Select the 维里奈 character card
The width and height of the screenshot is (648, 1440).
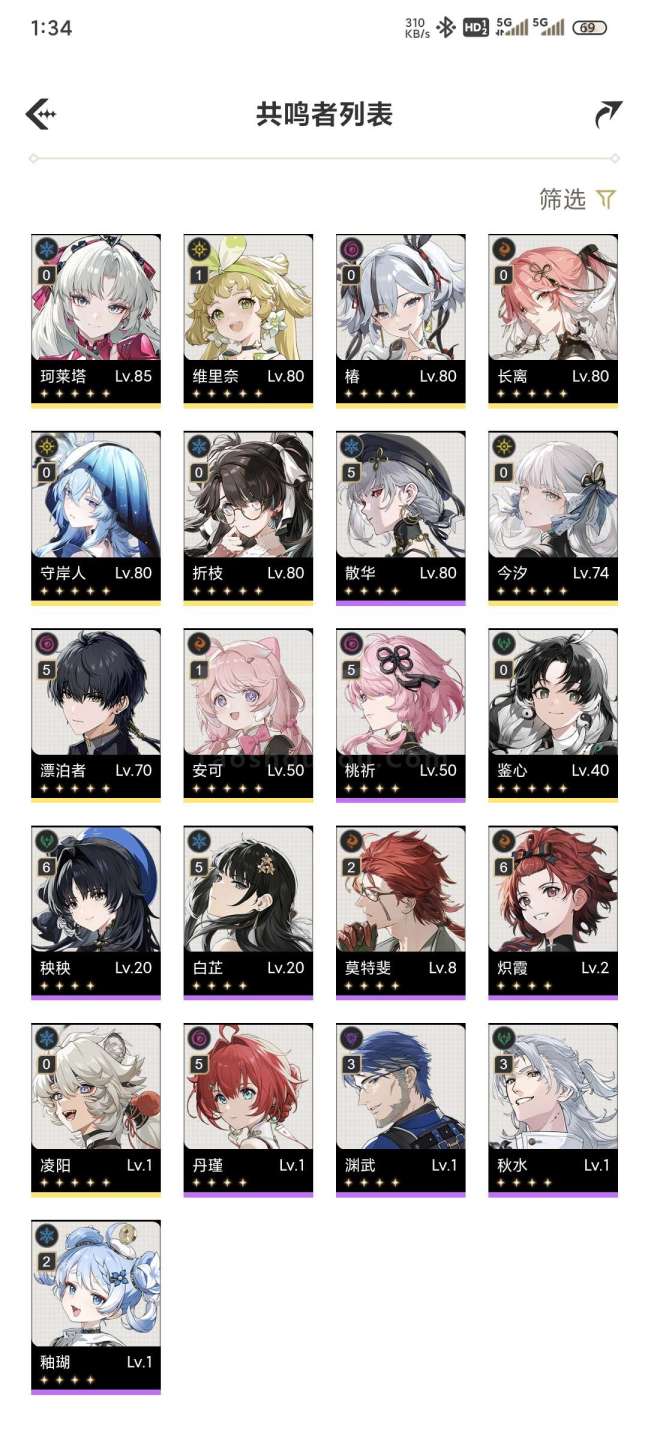[x=248, y=321]
